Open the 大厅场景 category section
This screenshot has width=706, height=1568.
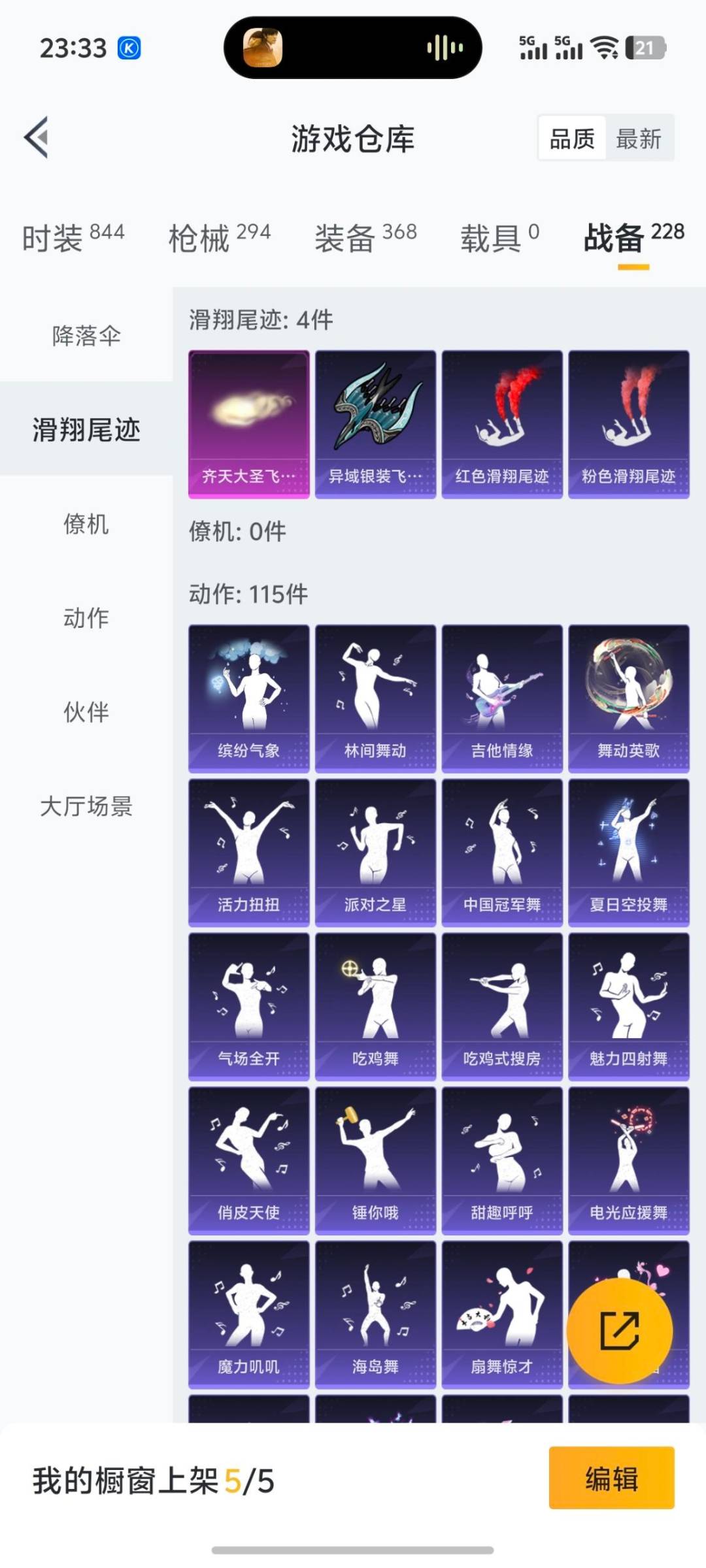[x=87, y=808]
